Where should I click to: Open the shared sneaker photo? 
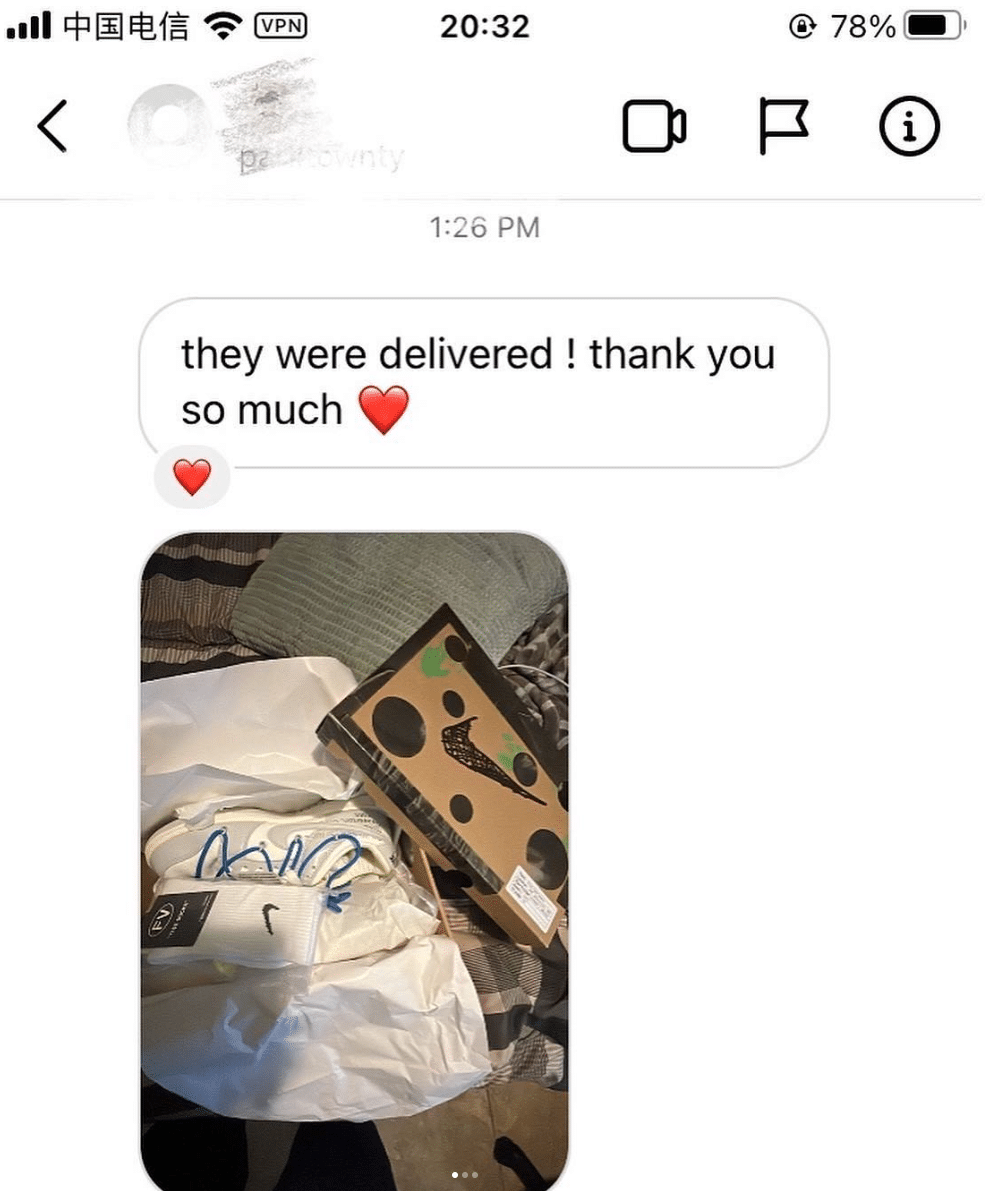click(354, 860)
